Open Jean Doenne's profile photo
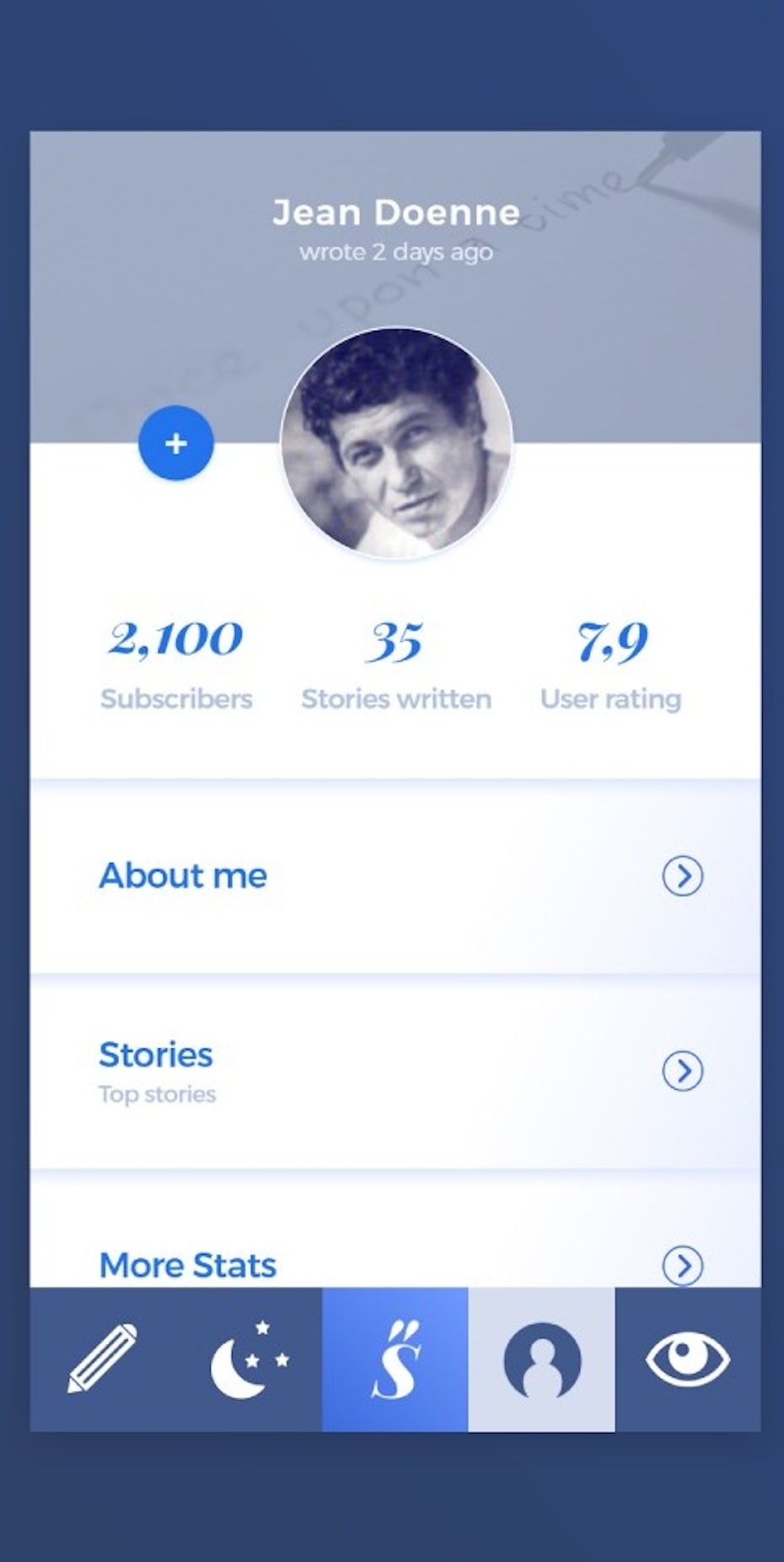Viewport: 784px width, 1562px height. 396,443
